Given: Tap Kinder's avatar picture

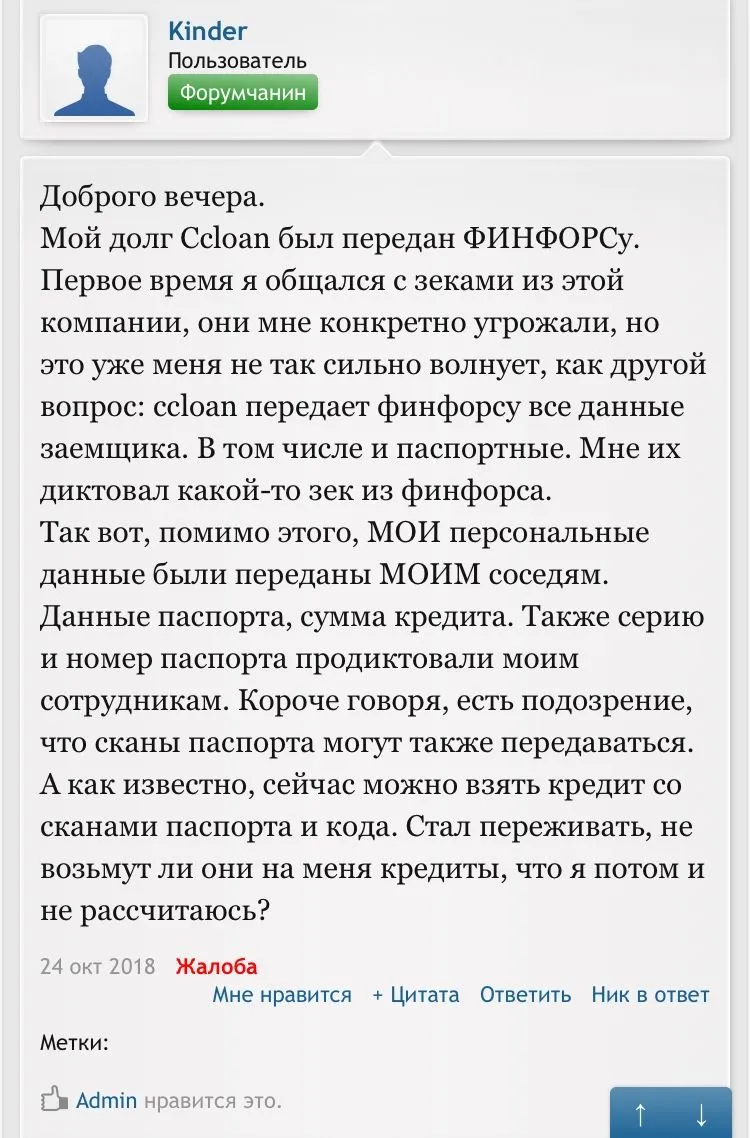Looking at the screenshot, I should coord(94,67).
